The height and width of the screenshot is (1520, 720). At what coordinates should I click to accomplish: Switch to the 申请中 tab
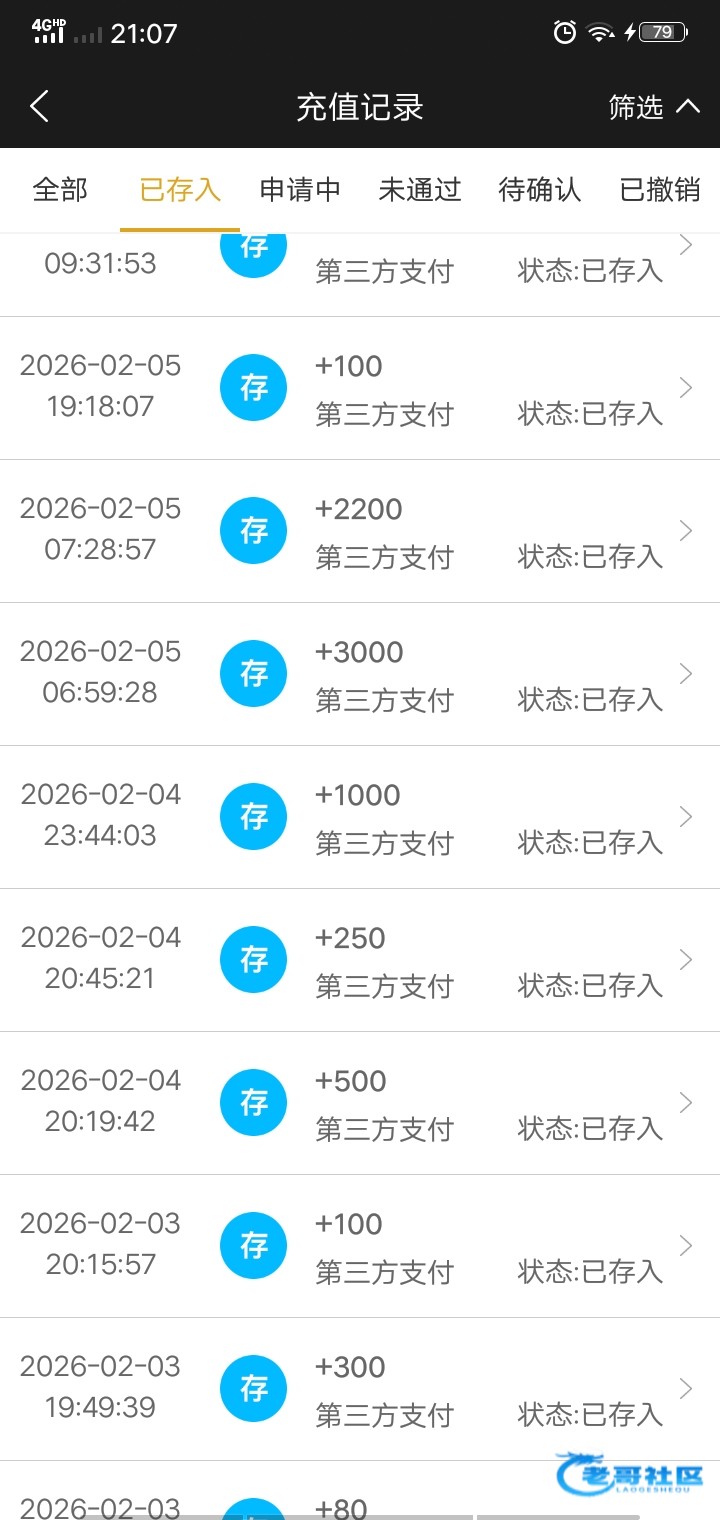(x=300, y=190)
